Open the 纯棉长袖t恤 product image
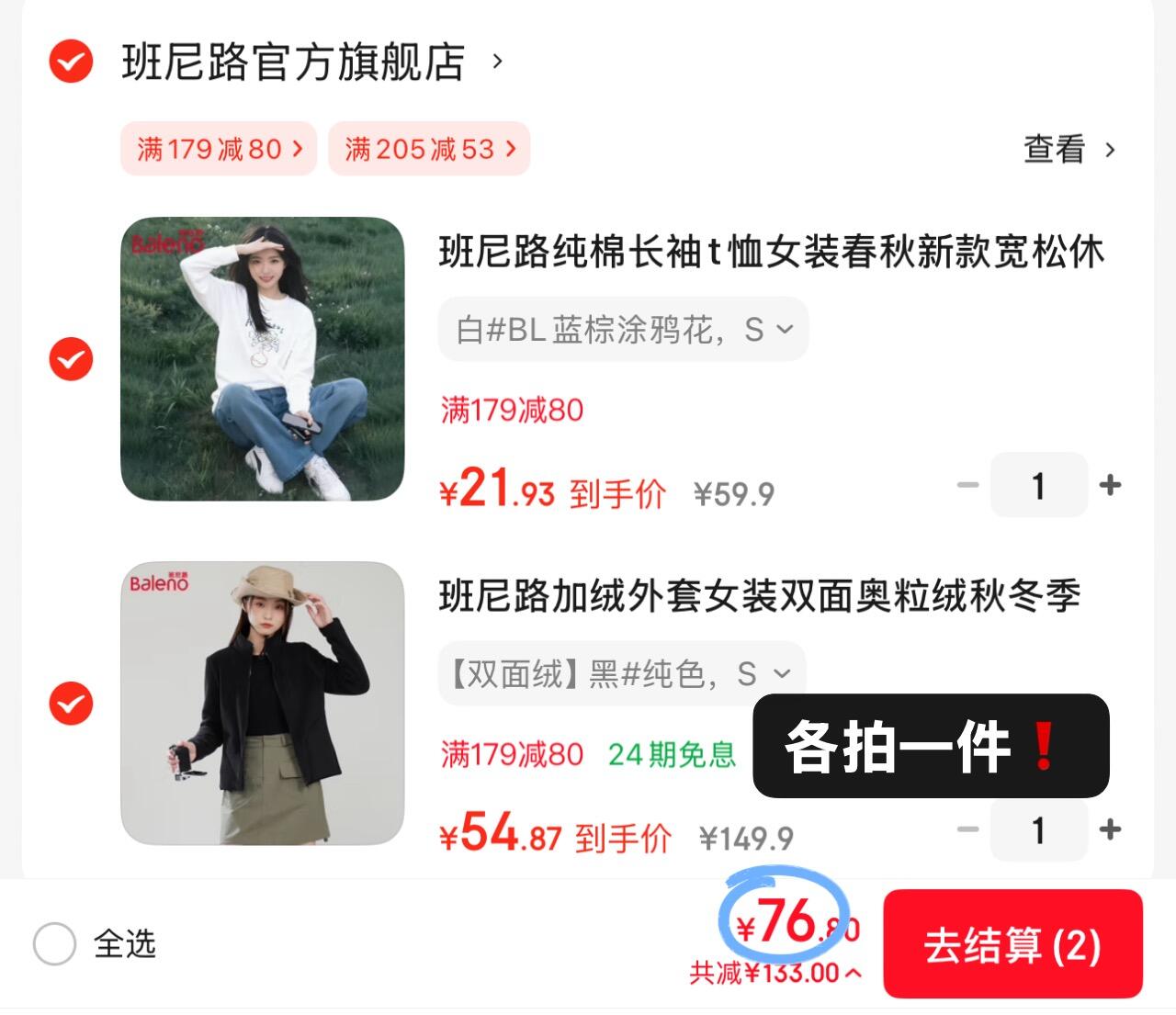The image size is (1176, 1015). [x=263, y=359]
